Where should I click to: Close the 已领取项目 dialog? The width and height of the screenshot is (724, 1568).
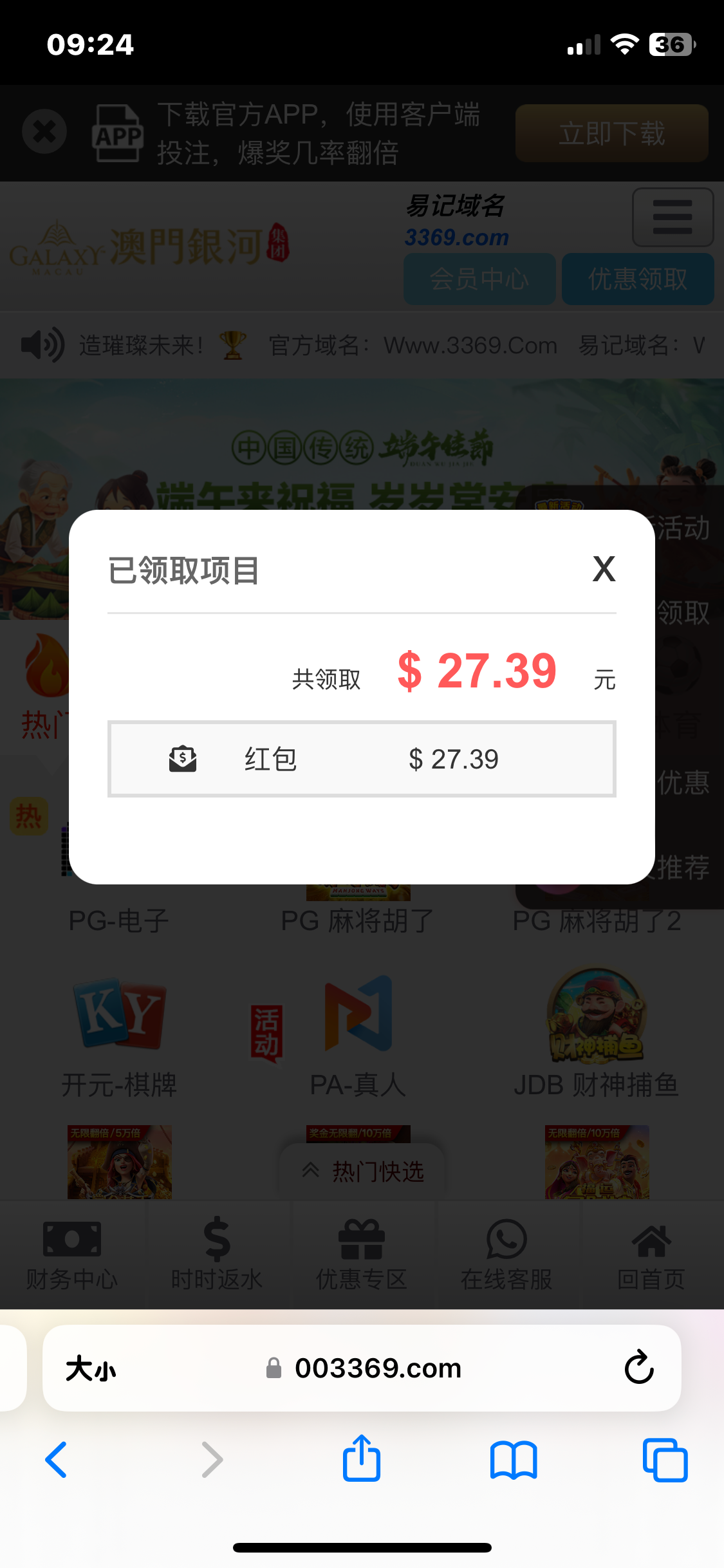click(604, 569)
